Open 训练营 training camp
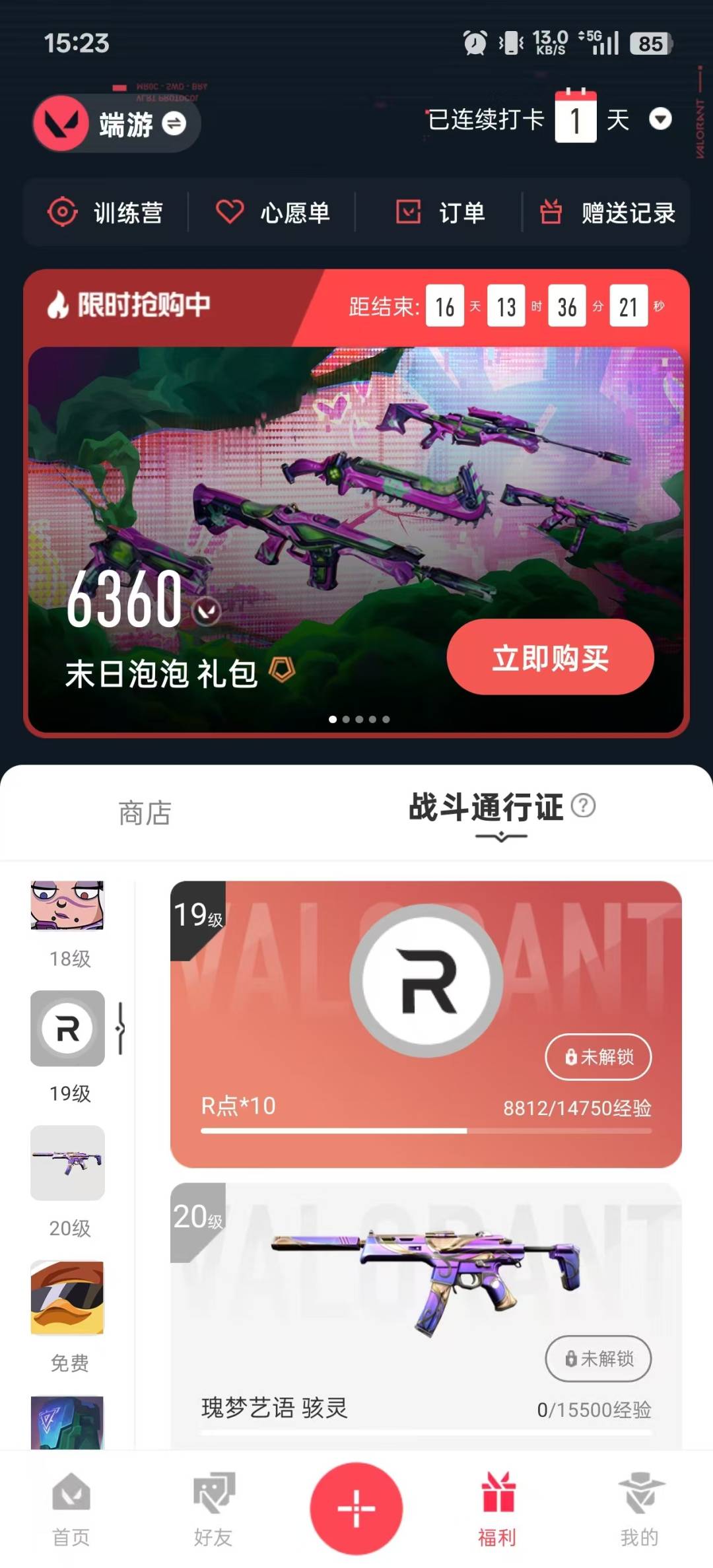The image size is (713, 1568). 106,213
